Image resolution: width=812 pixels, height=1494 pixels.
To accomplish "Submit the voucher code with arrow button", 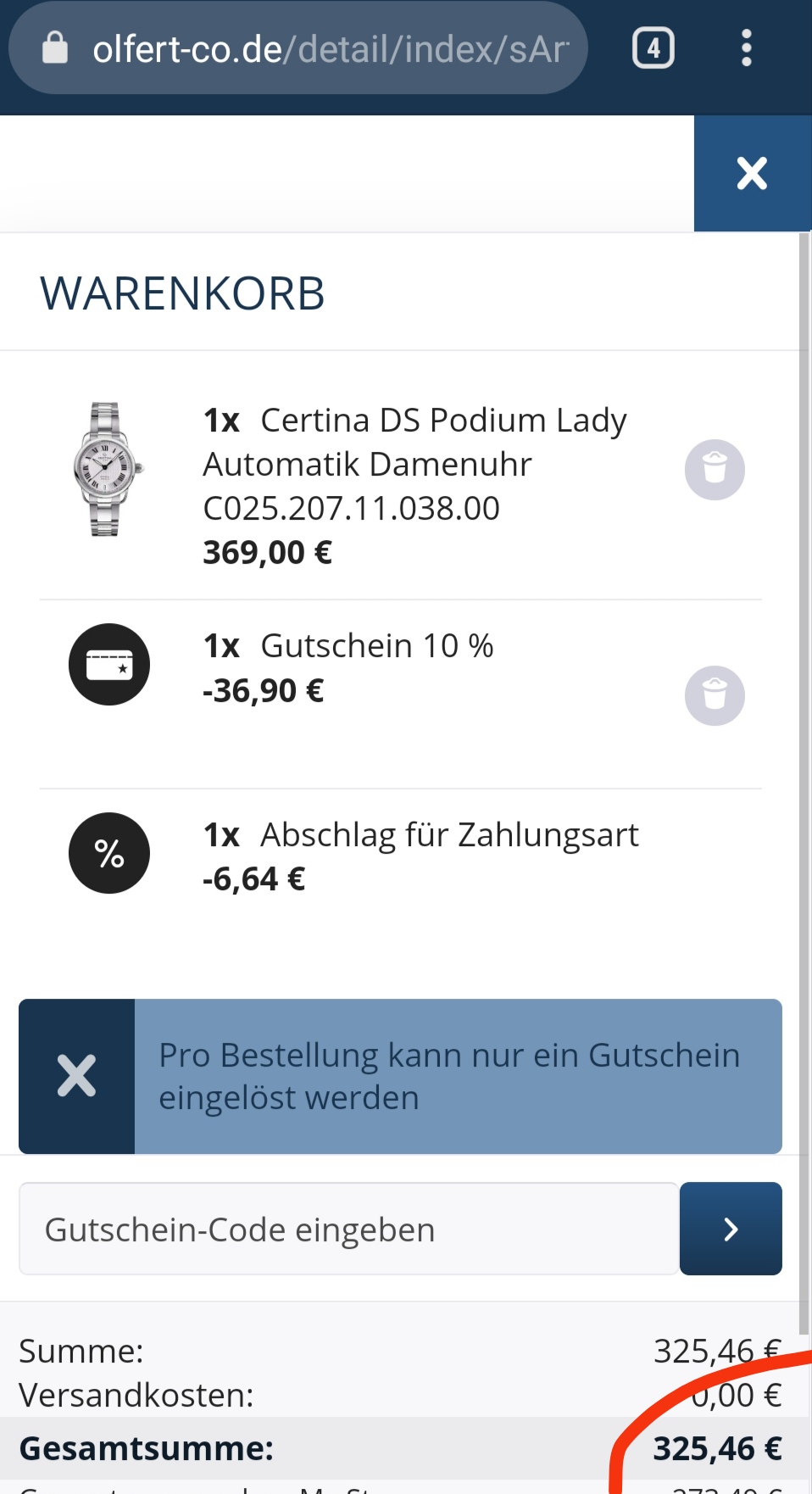I will [x=731, y=1229].
